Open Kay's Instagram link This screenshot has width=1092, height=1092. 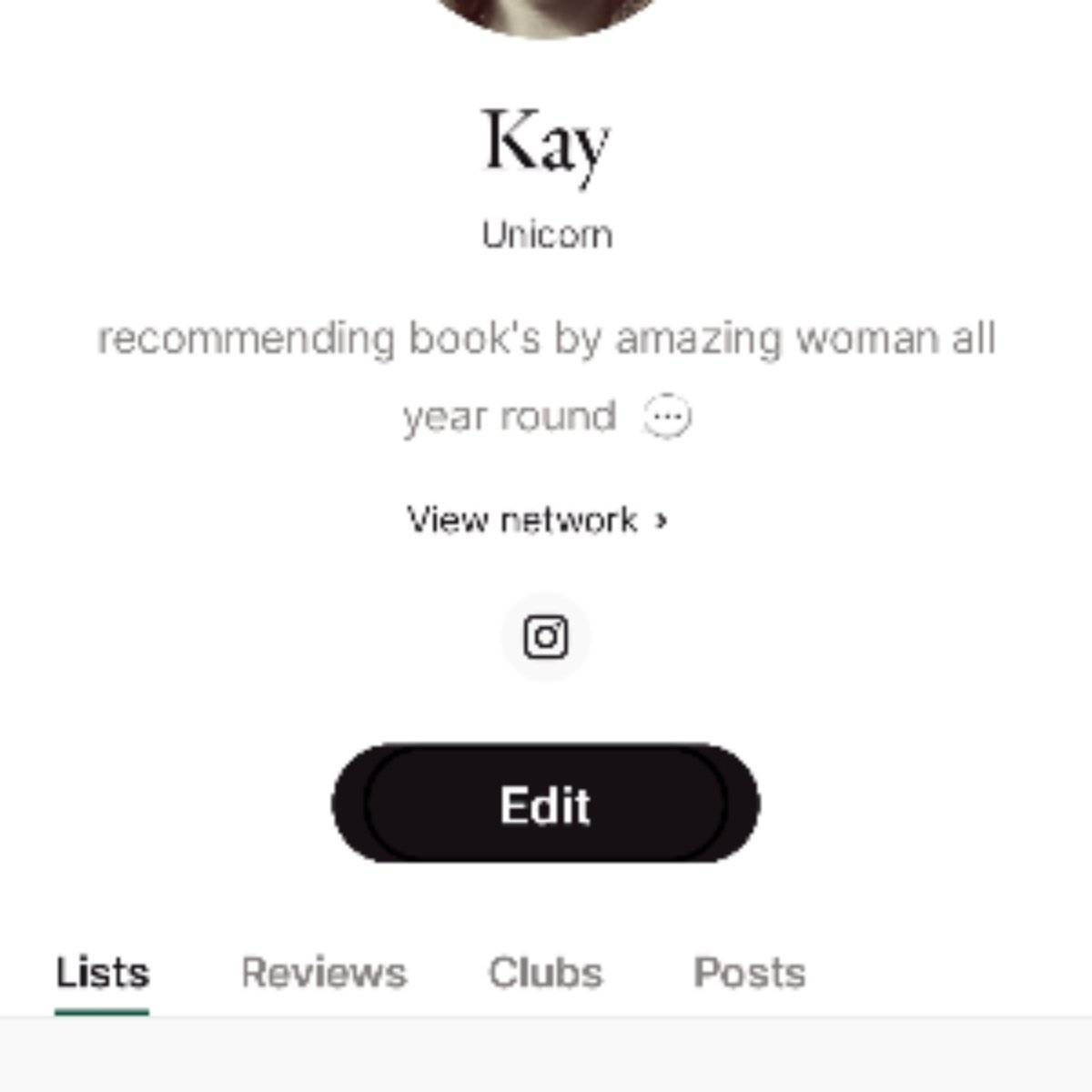pyautogui.click(x=545, y=637)
